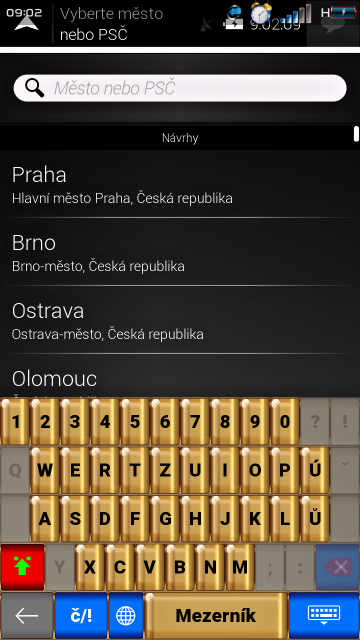Enter the digit 1 key
This screenshot has width=360, height=640.
tap(16, 422)
